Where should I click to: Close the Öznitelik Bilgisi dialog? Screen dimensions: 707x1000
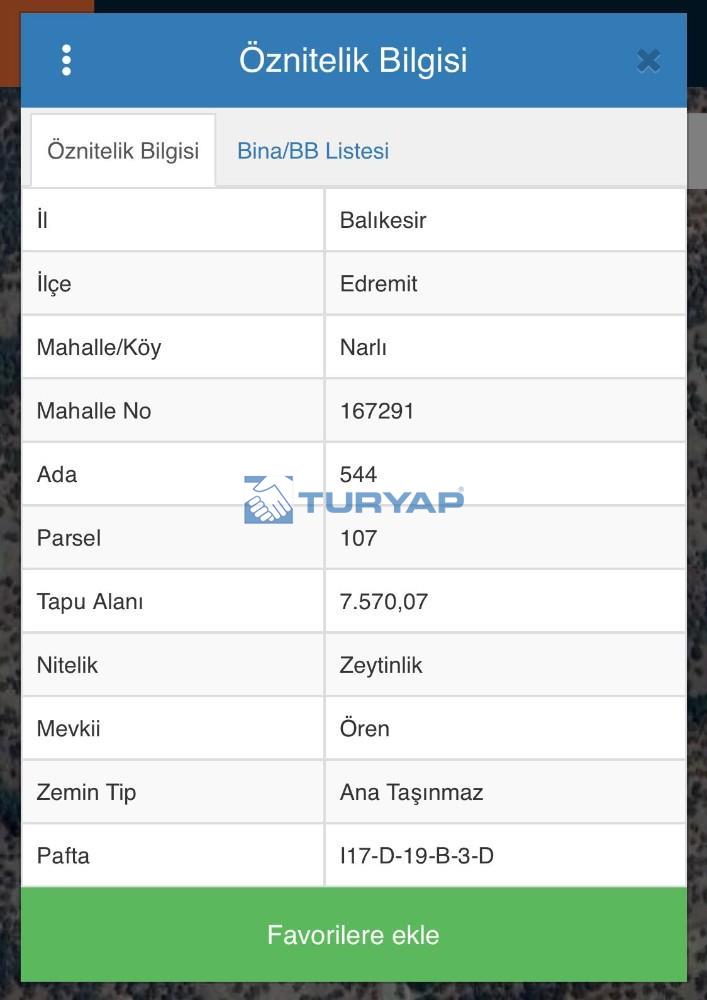coord(648,61)
